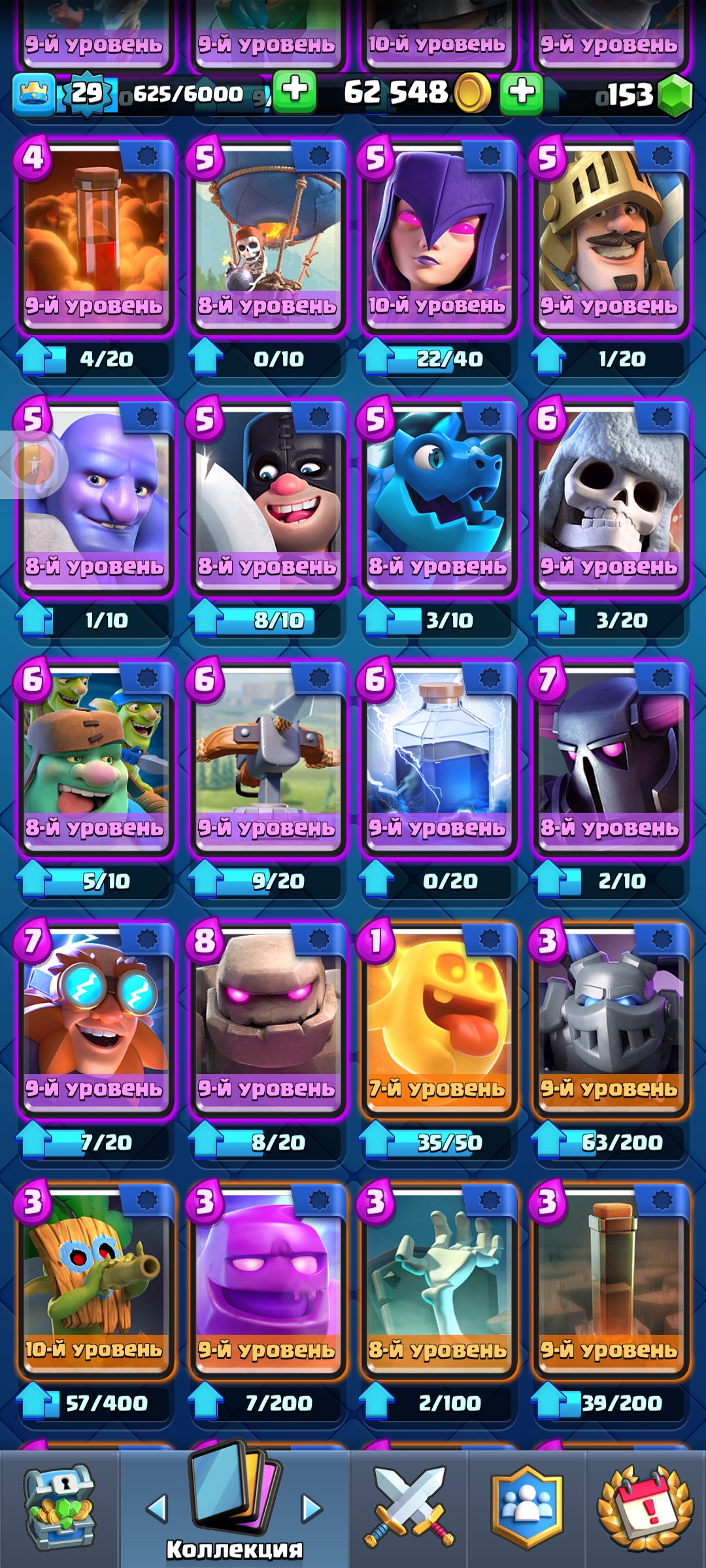Open the clan social tab
Screen dimensions: 706x1568
[526, 1509]
